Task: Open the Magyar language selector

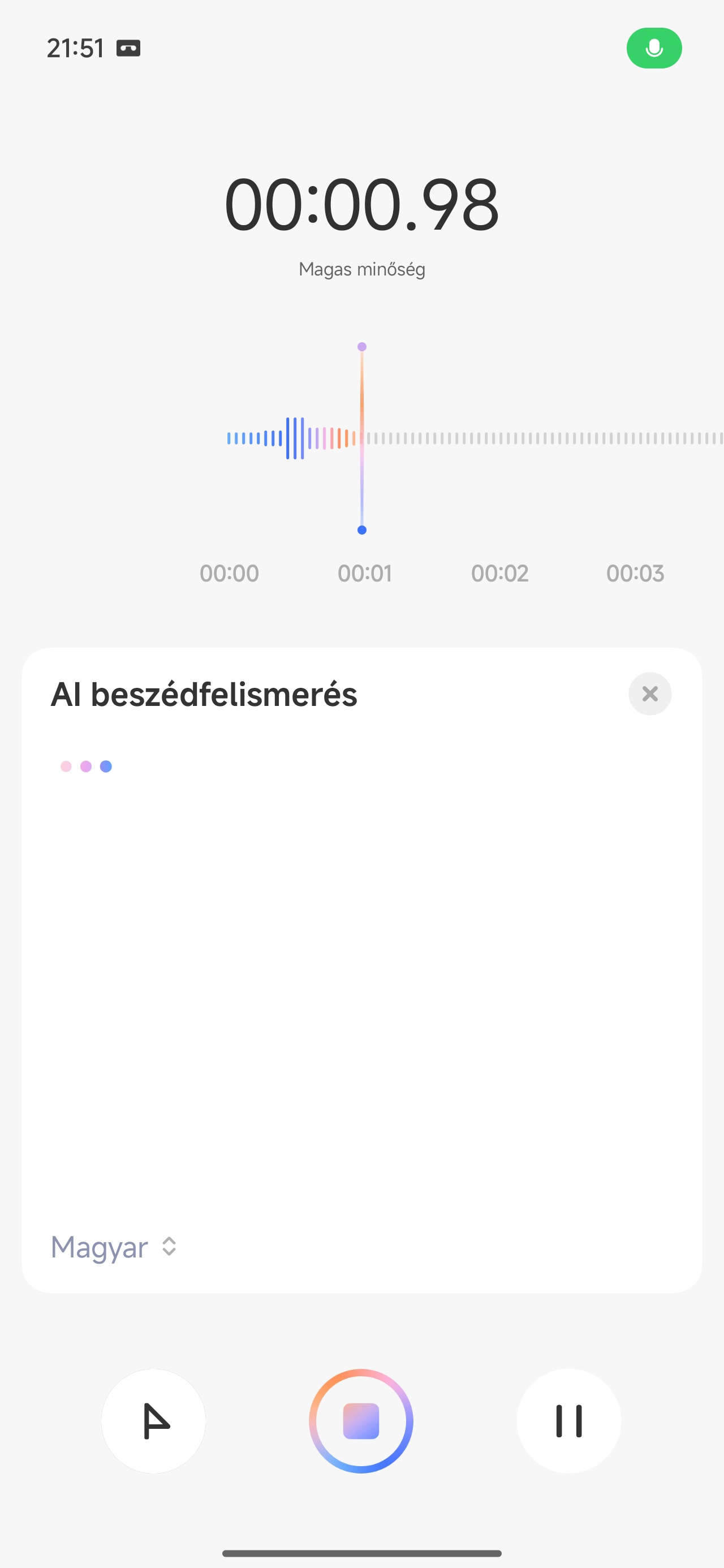Action: pos(114,1247)
